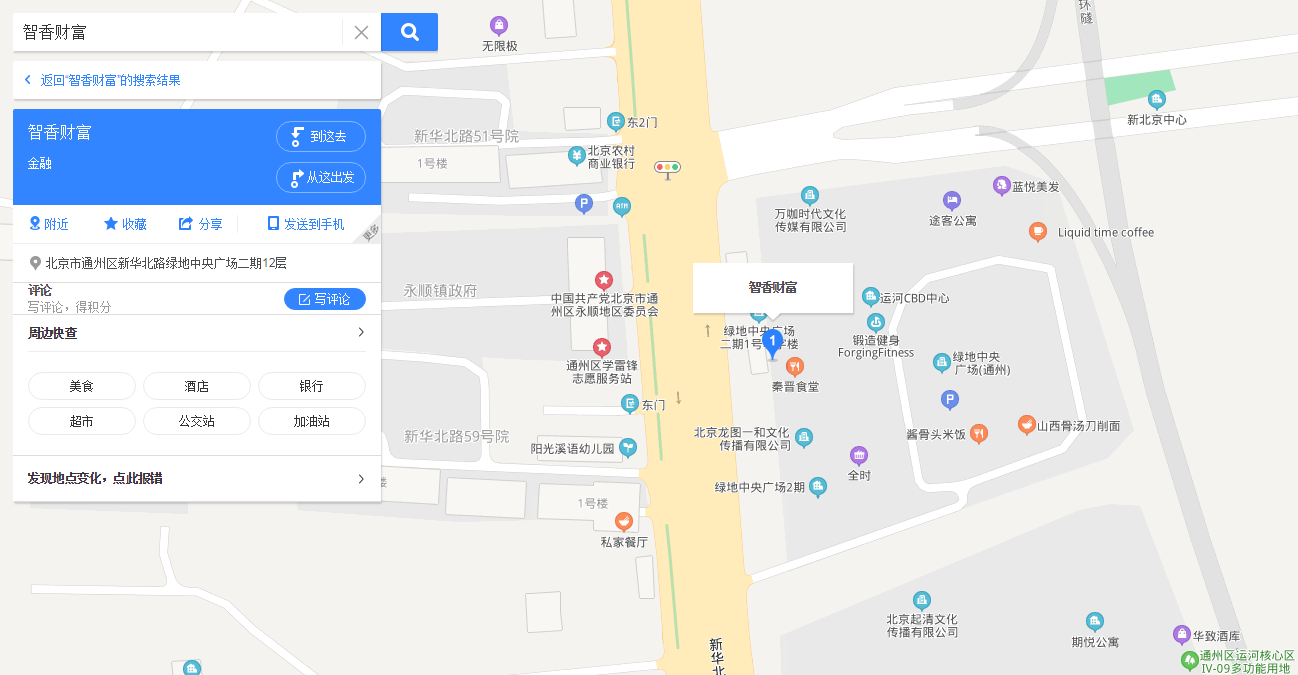
Task: Select the 银行 nearby chip
Action: tap(311, 386)
